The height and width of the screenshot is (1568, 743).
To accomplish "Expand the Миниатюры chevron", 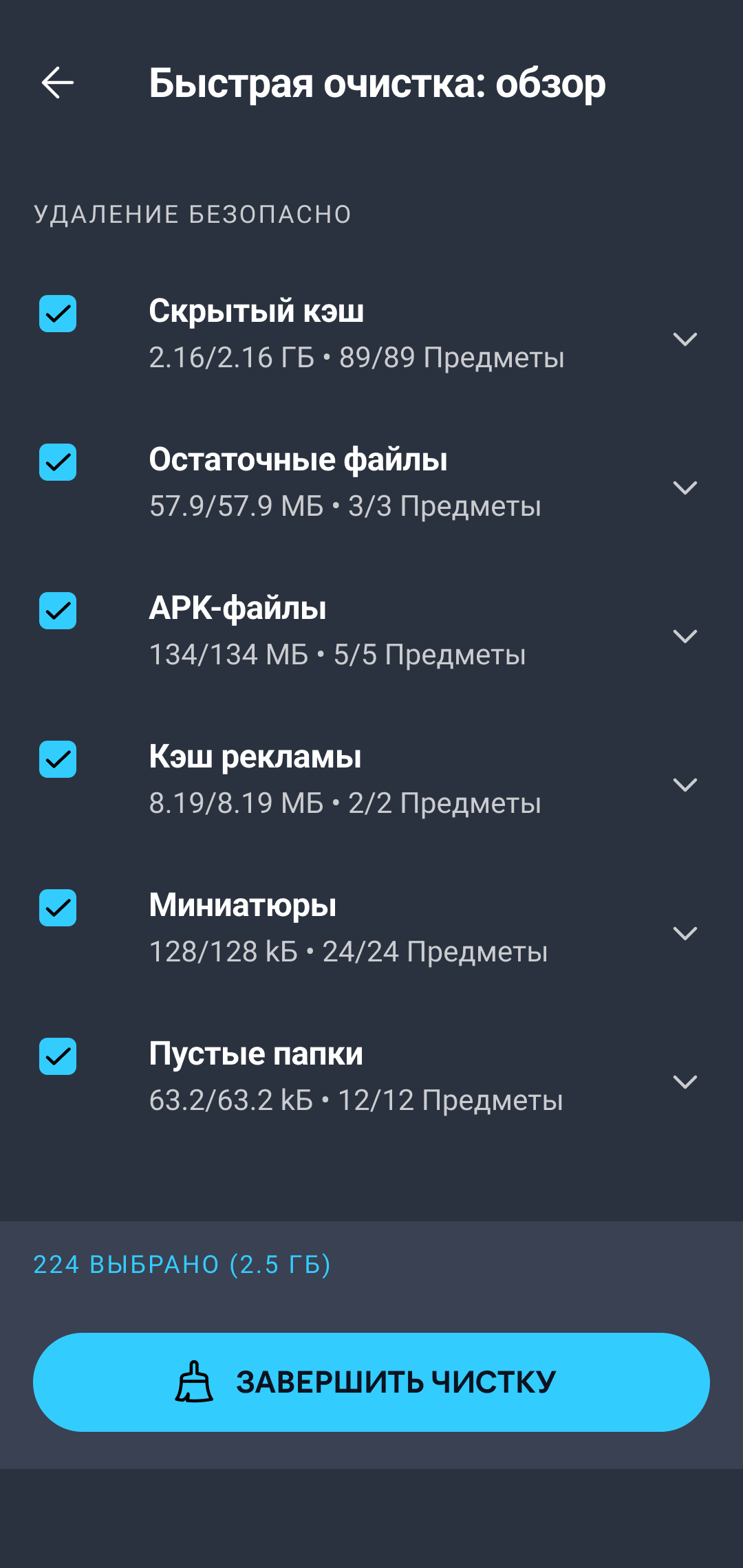I will click(x=685, y=933).
